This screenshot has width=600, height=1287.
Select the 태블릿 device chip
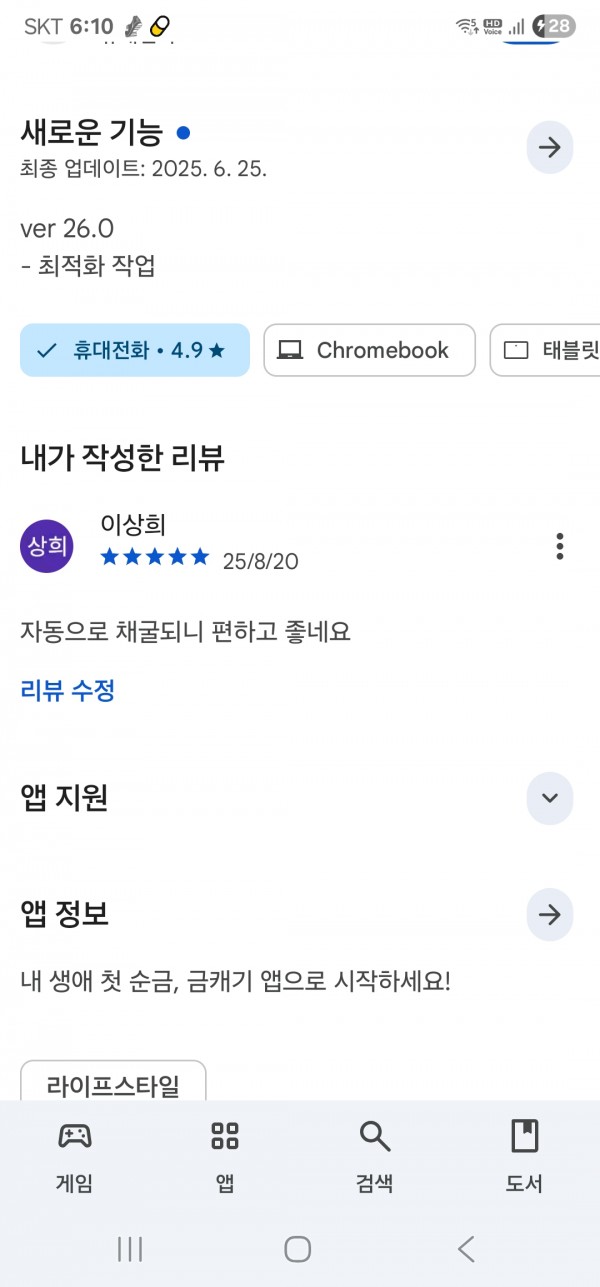pyautogui.click(x=545, y=350)
